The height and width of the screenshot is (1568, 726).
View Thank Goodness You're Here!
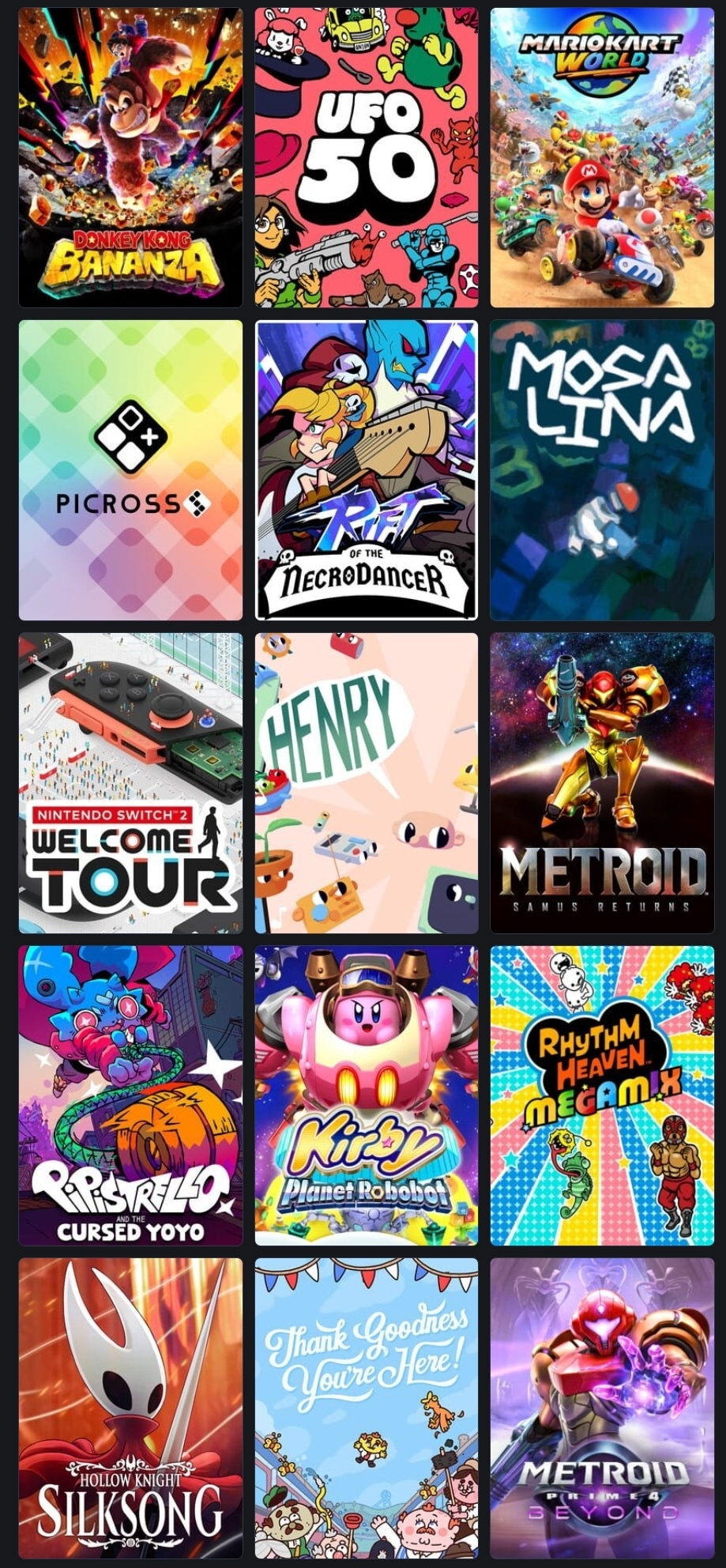click(366, 1408)
